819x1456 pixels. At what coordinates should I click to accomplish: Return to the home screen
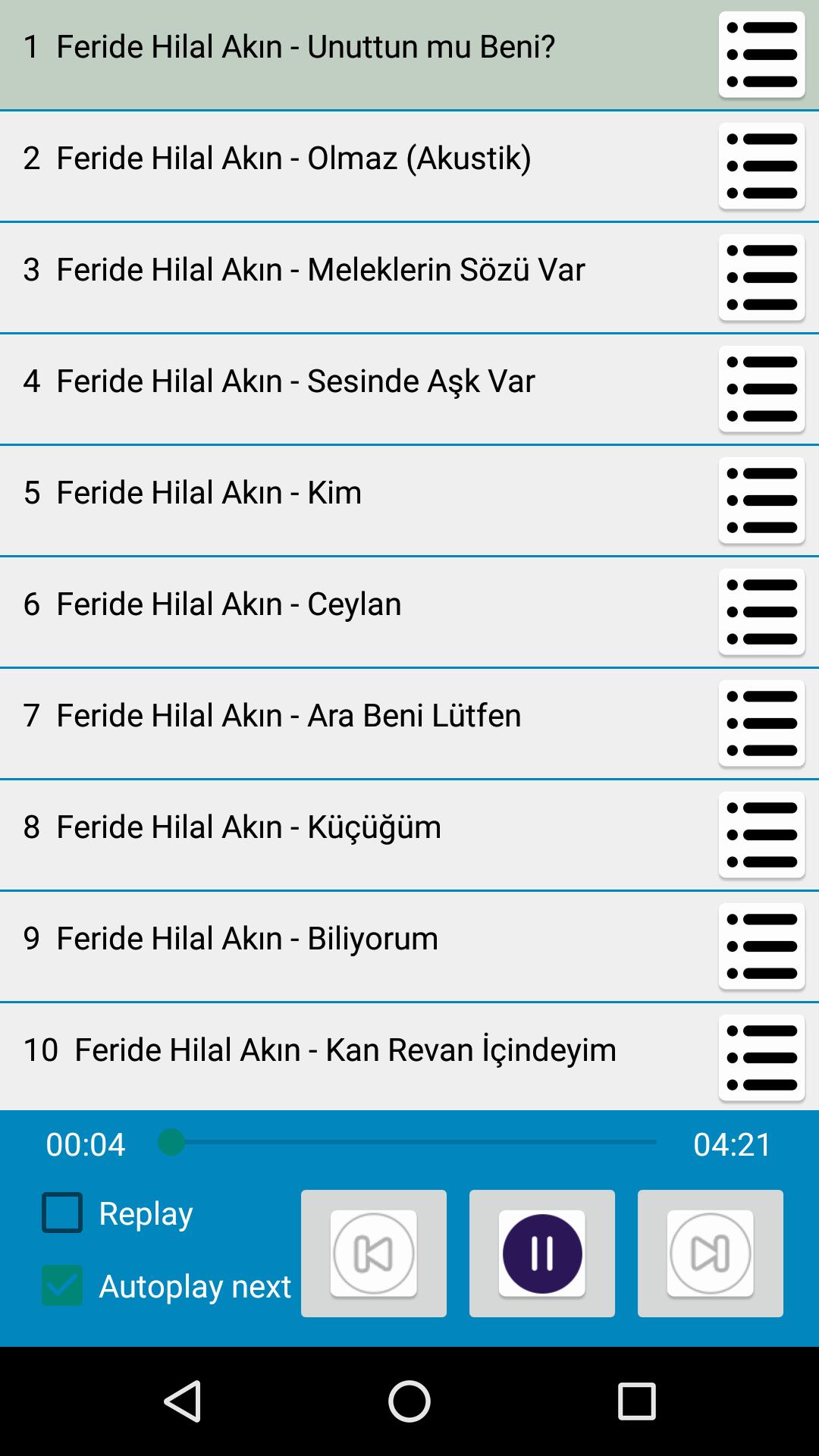[409, 1401]
